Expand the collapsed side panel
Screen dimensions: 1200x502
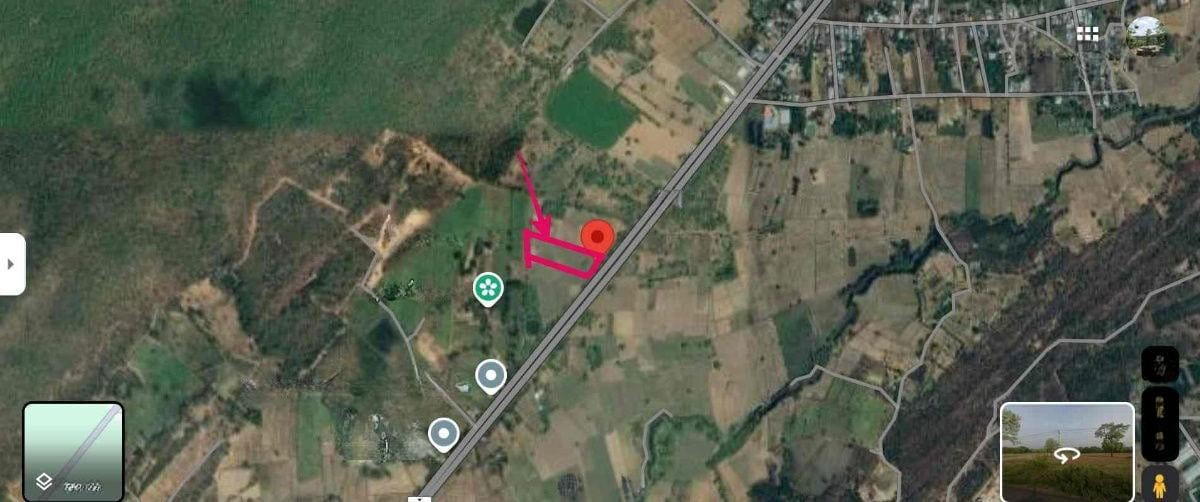[x=12, y=264]
